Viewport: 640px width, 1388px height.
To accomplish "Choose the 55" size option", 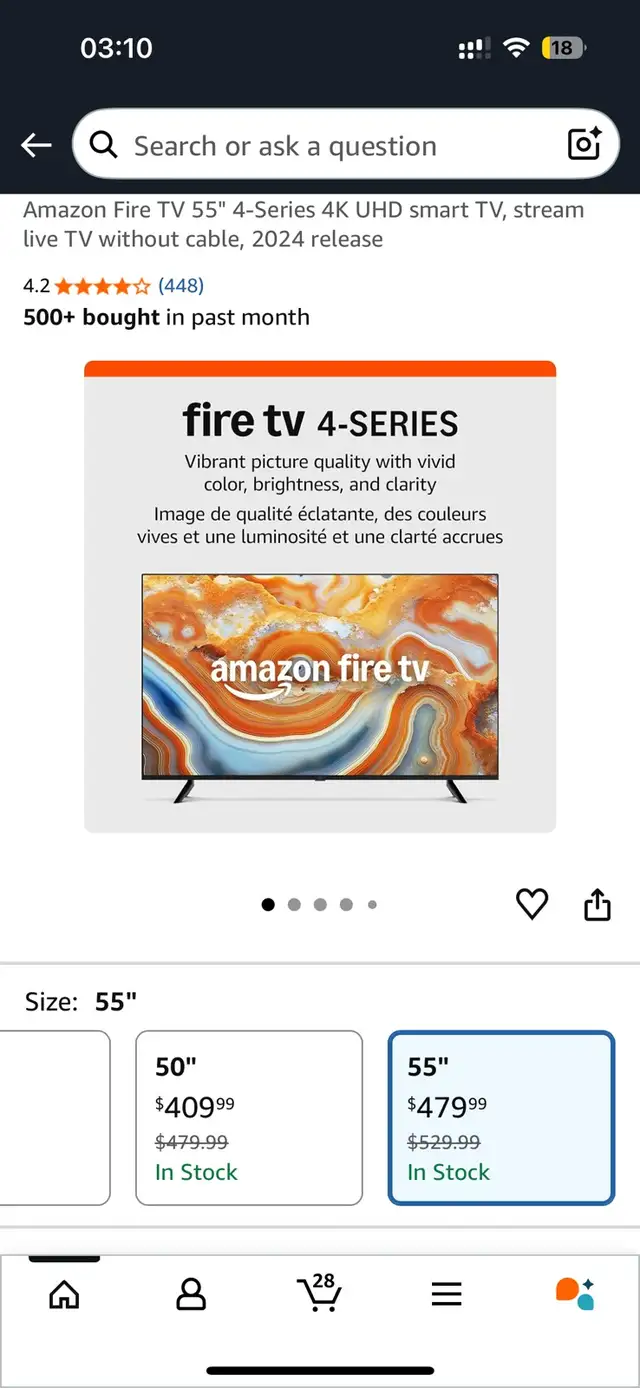I will pyautogui.click(x=501, y=1117).
